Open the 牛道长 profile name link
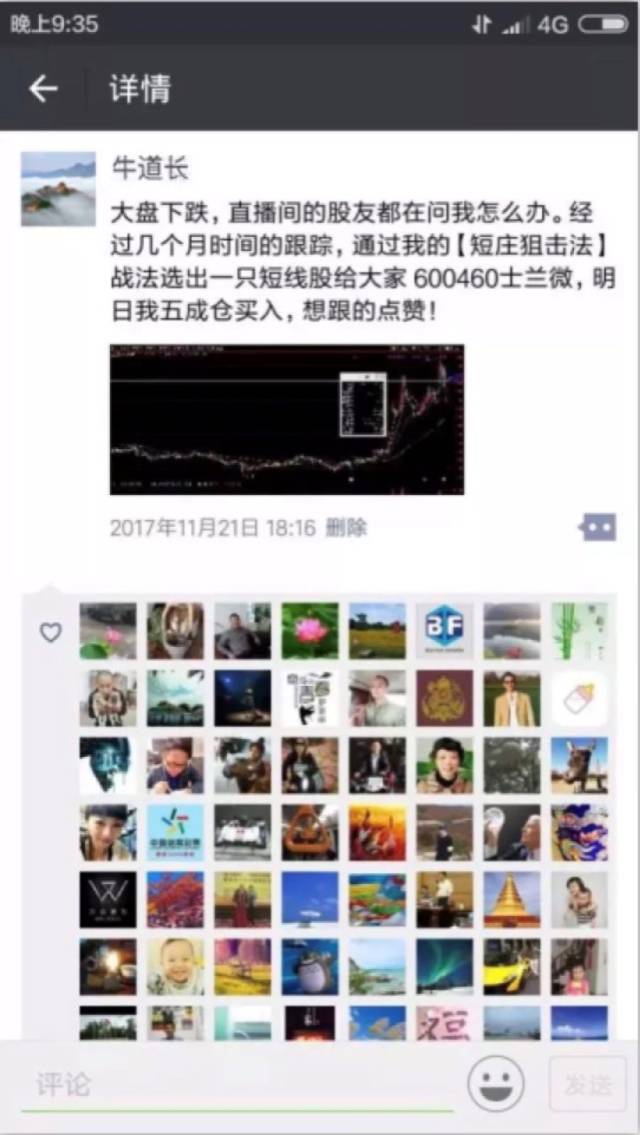The width and height of the screenshot is (640, 1135). (150, 169)
